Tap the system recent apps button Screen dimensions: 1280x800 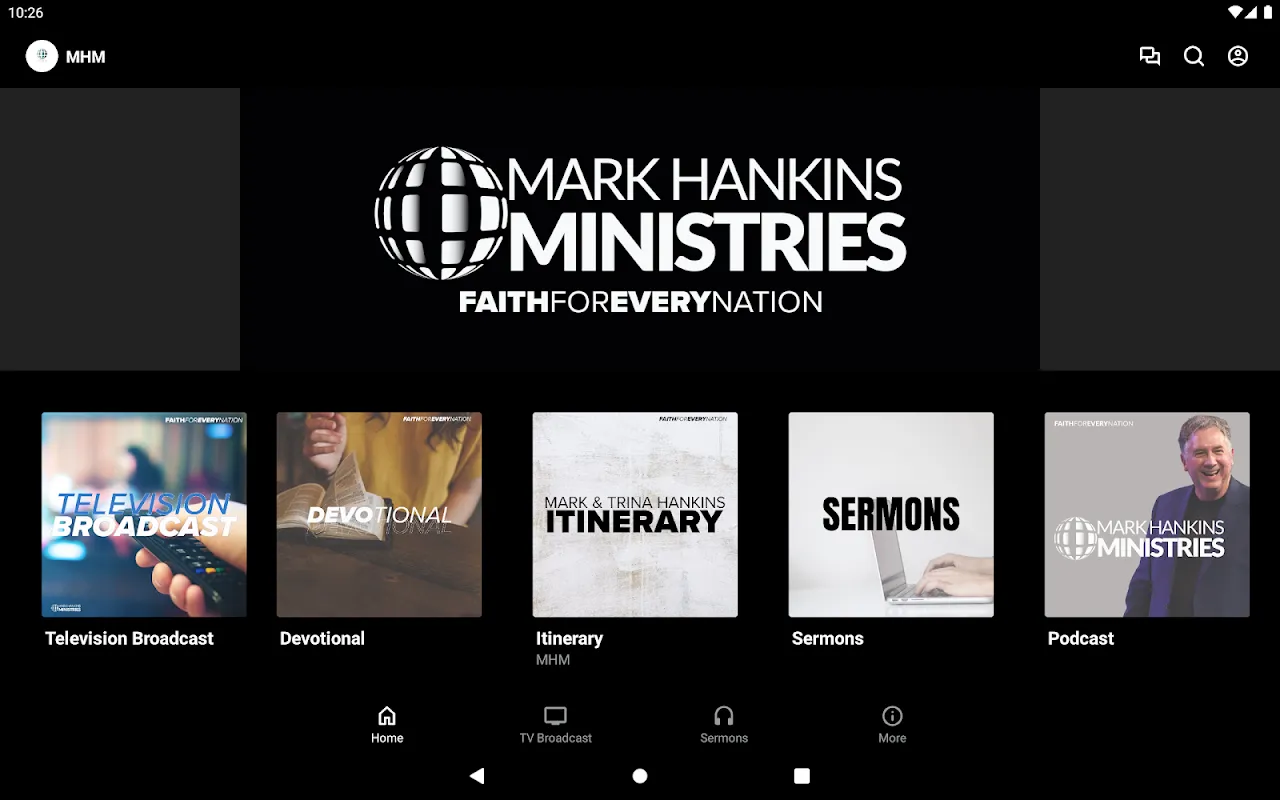(x=802, y=776)
